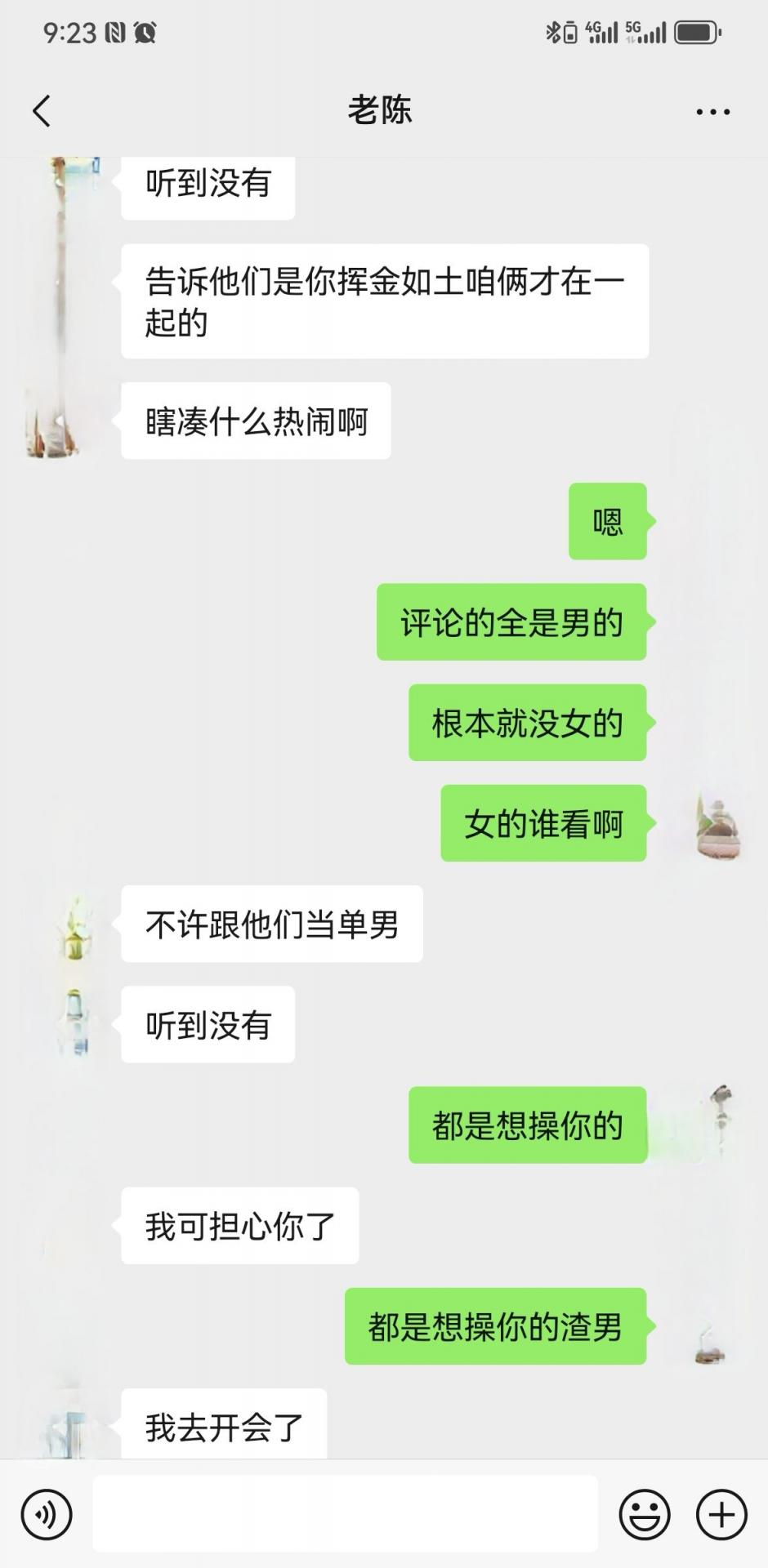Tap the bubble 不许跟他们当单男

271,923
